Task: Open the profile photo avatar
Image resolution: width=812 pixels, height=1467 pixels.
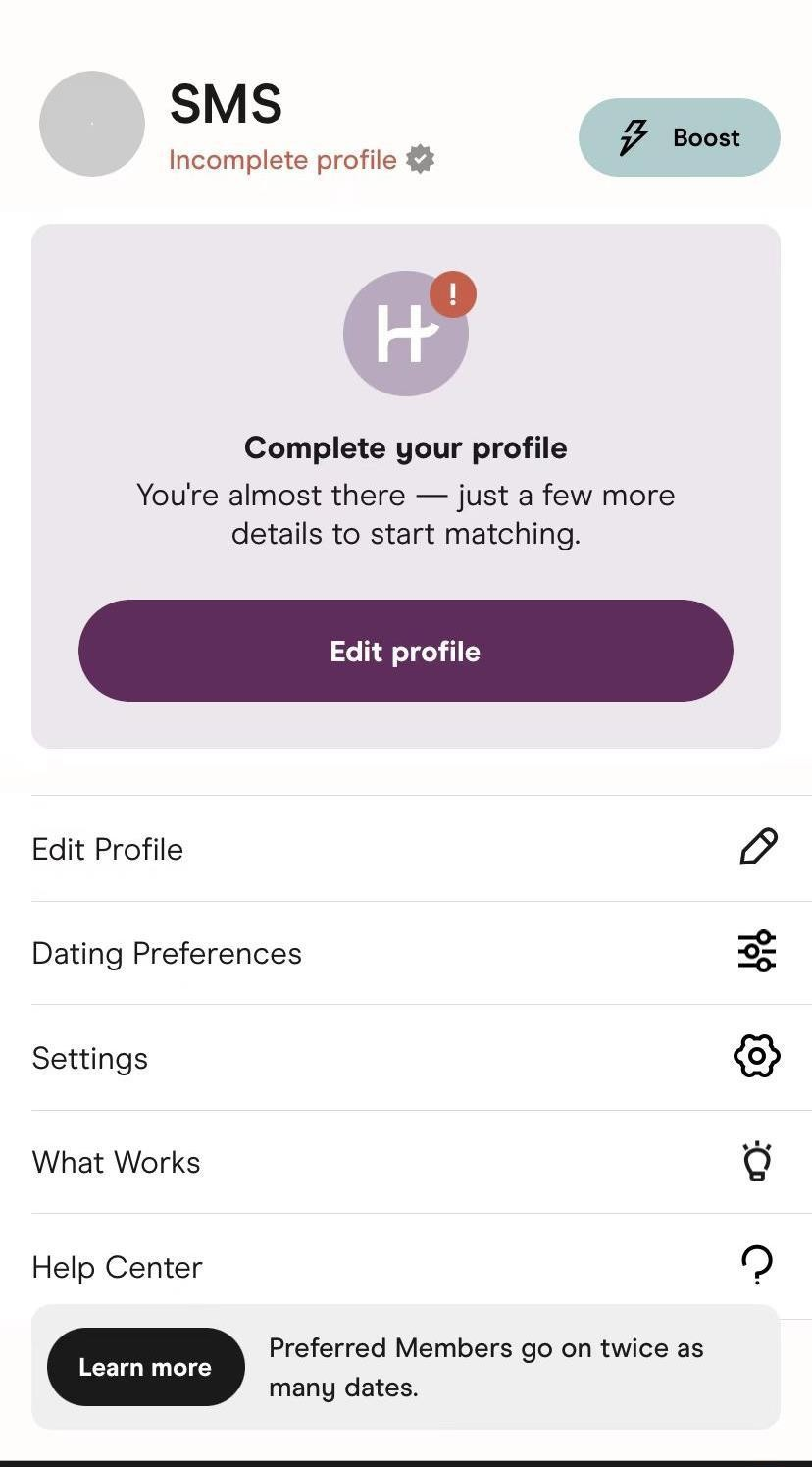Action: click(92, 124)
